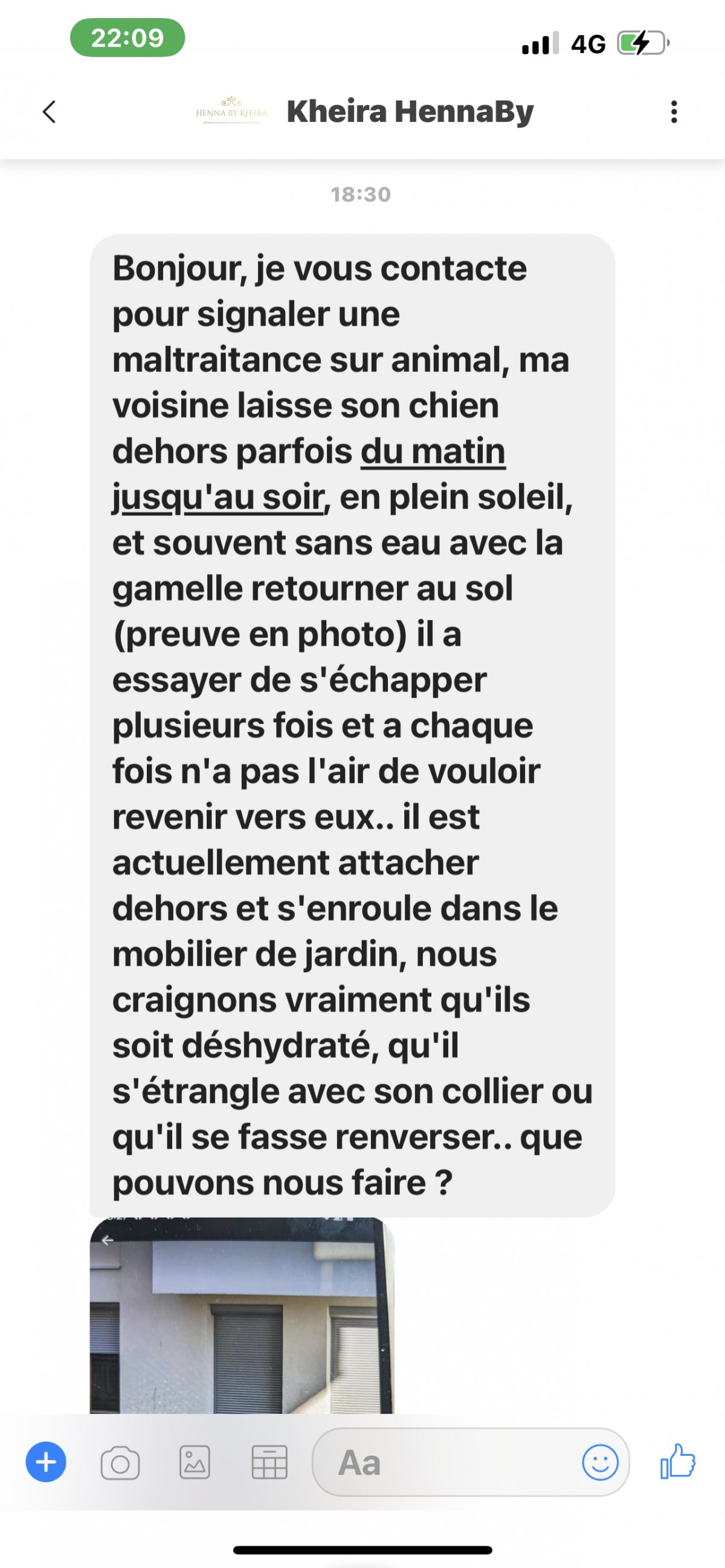Open the three-dot overflow menu
The height and width of the screenshot is (1568, 725).
(x=674, y=112)
